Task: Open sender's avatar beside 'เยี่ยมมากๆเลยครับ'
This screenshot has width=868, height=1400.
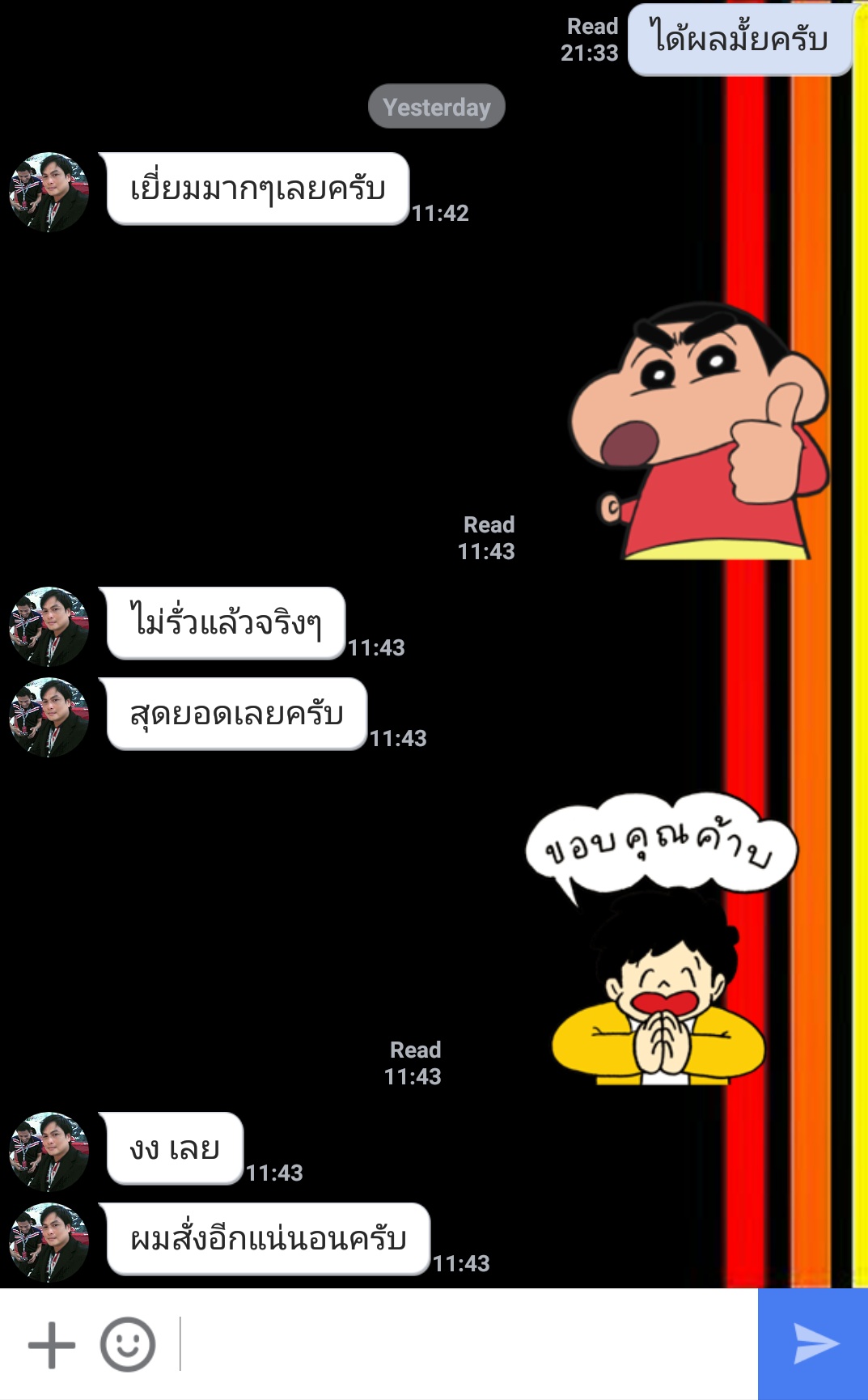Action: 49,193
